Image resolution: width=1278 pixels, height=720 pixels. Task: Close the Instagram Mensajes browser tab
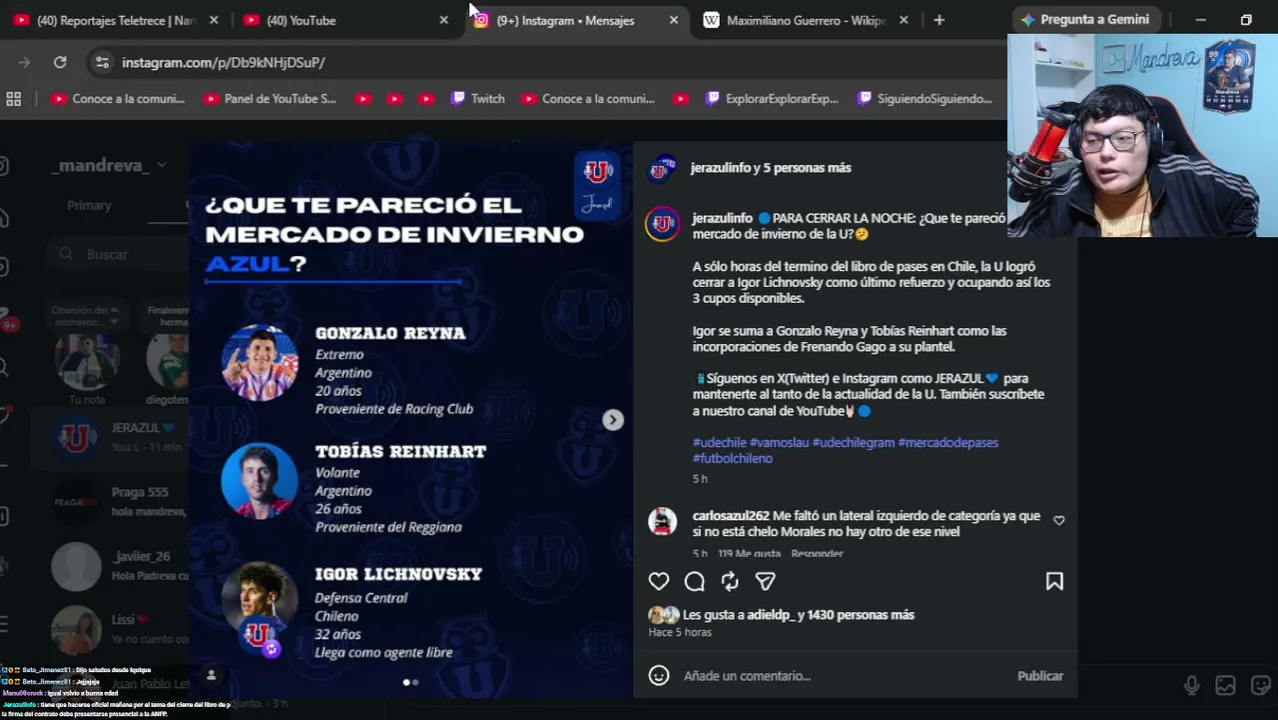coord(673,20)
